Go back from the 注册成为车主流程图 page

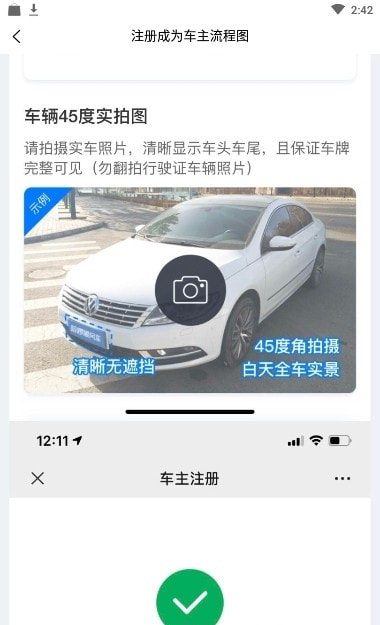pyautogui.click(x=16, y=36)
